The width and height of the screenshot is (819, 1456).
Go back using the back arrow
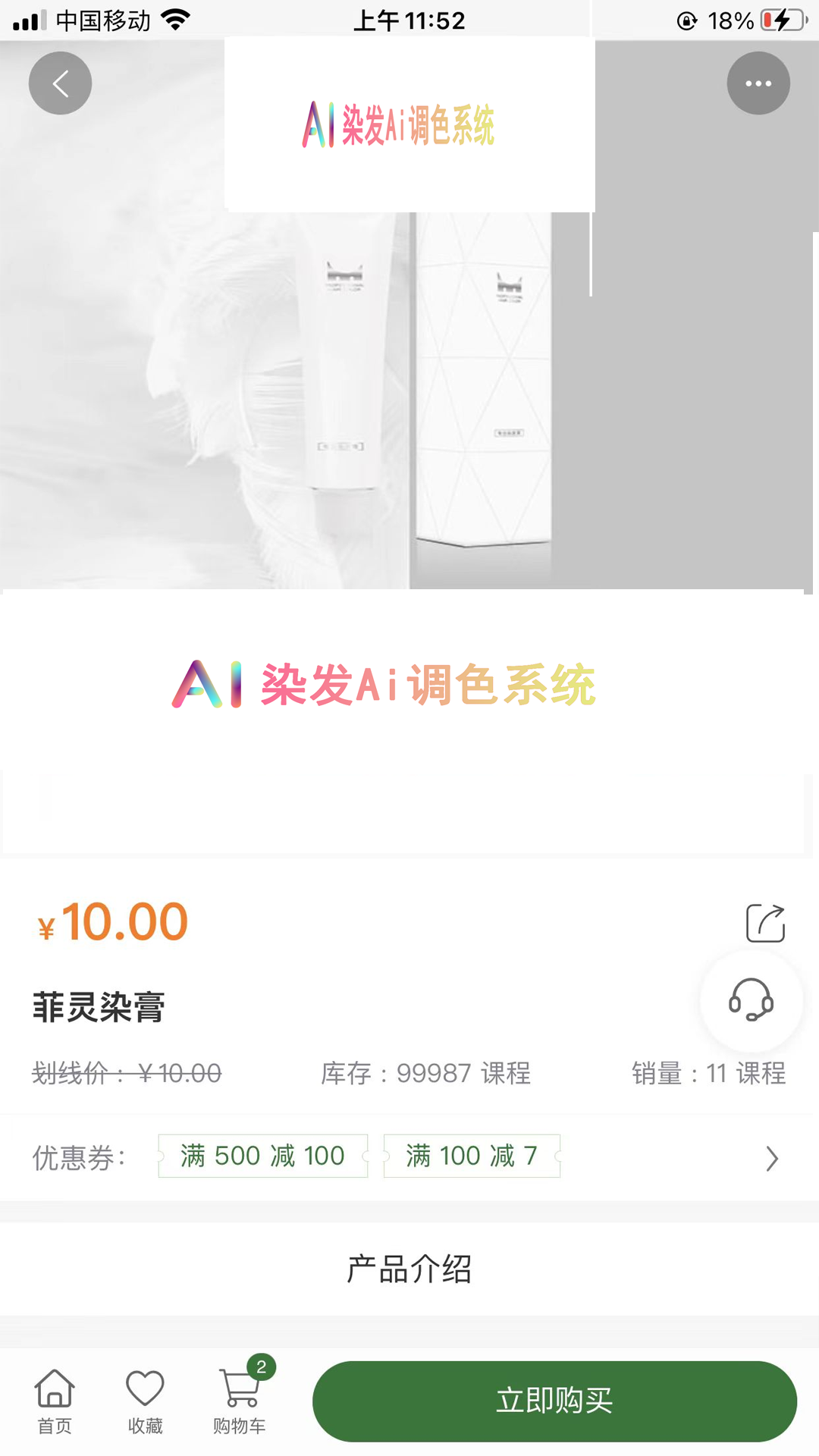[60, 83]
